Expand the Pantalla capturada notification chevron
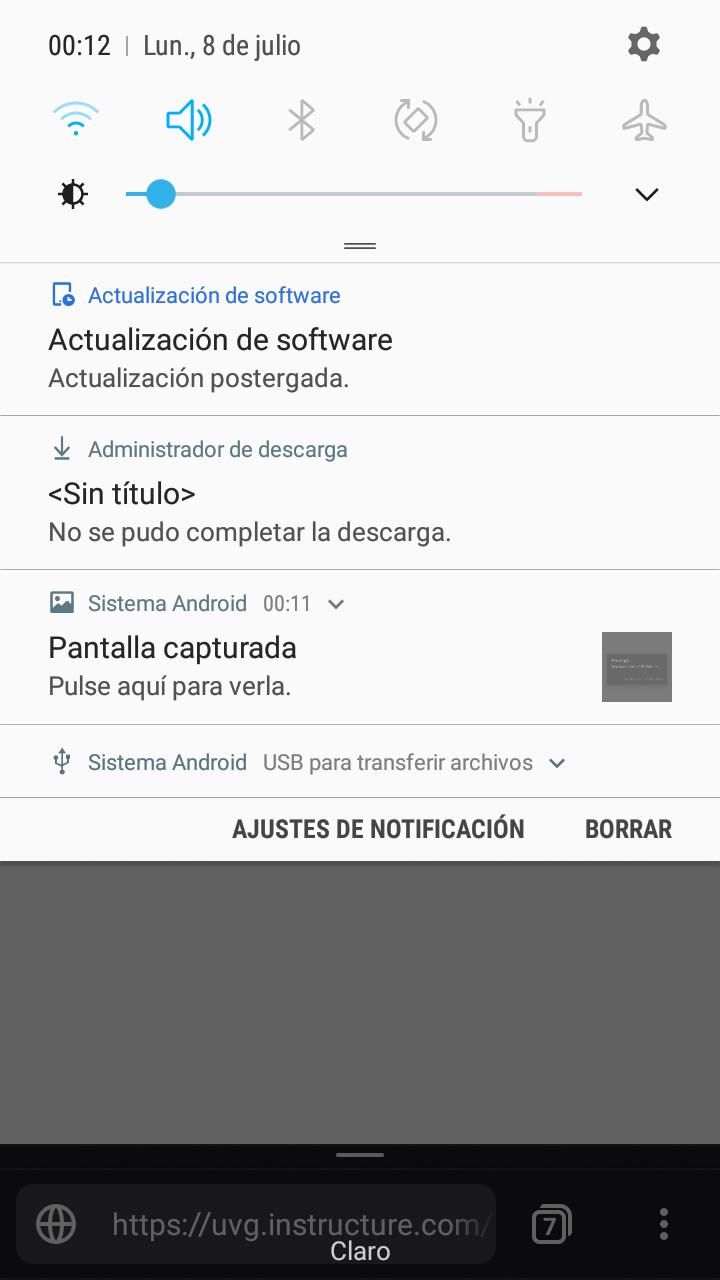The width and height of the screenshot is (720, 1280). point(336,604)
